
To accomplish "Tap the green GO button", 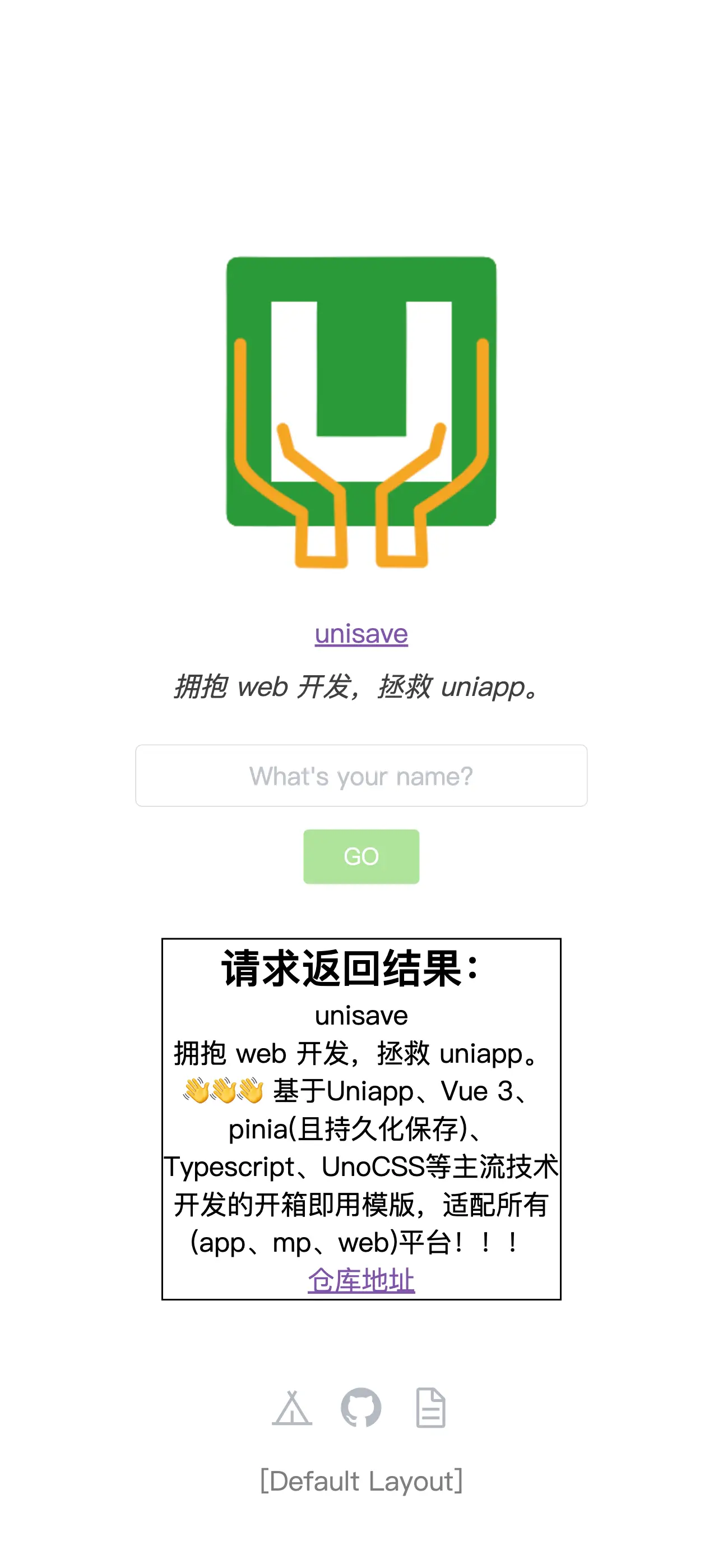I will (361, 856).
